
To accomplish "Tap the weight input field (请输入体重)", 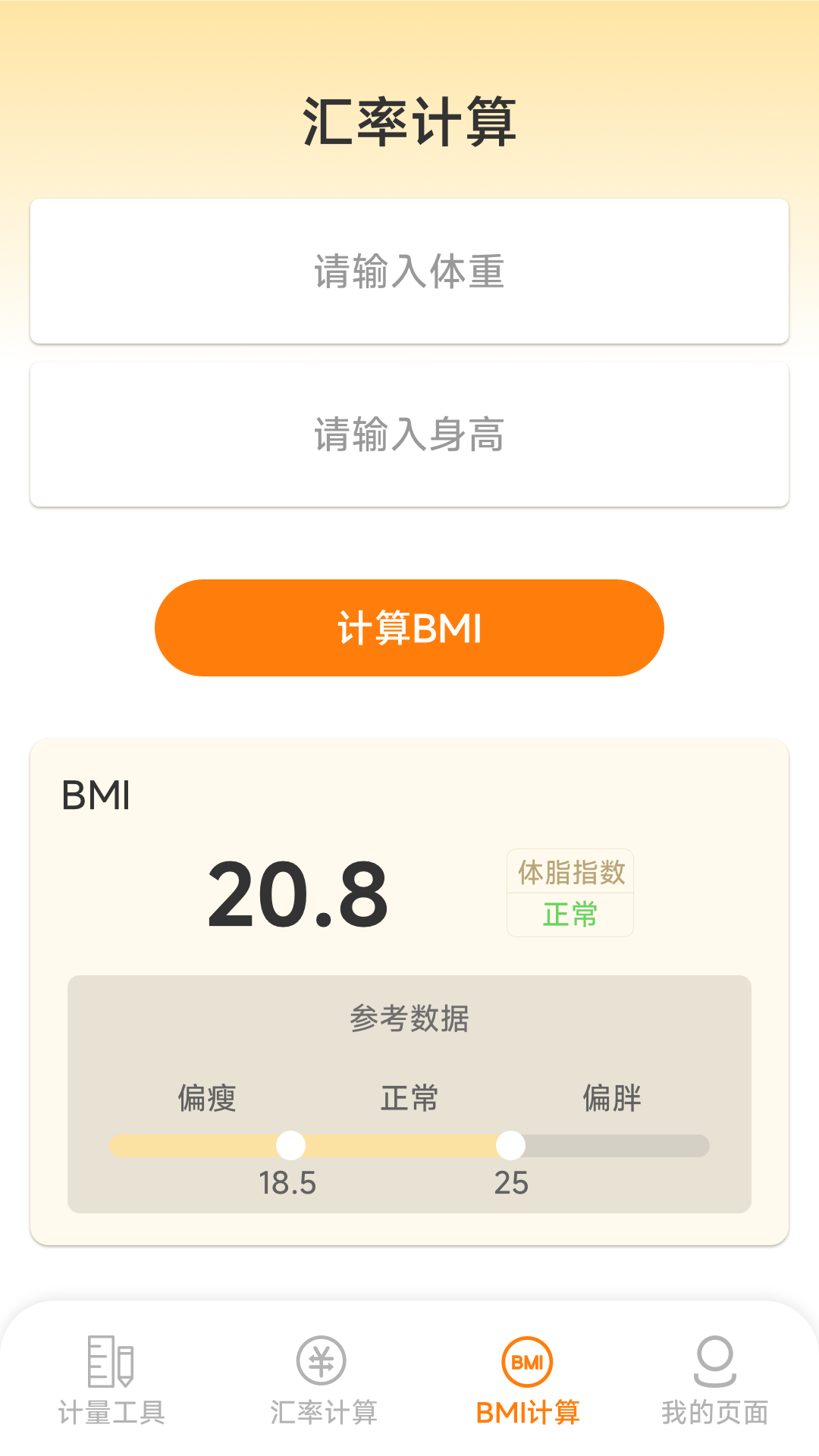I will click(x=409, y=271).
